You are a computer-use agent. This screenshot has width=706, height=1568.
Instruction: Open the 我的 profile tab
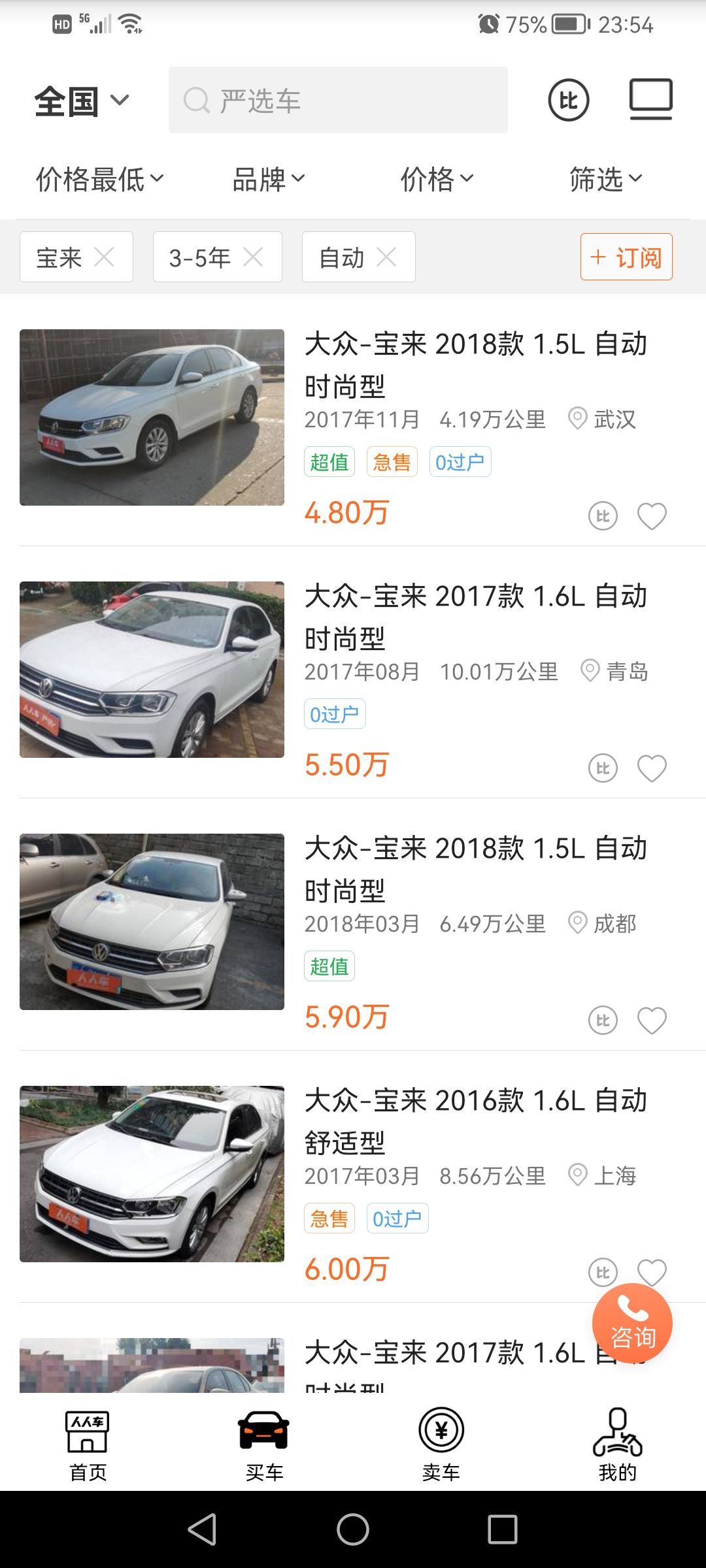coord(618,1445)
